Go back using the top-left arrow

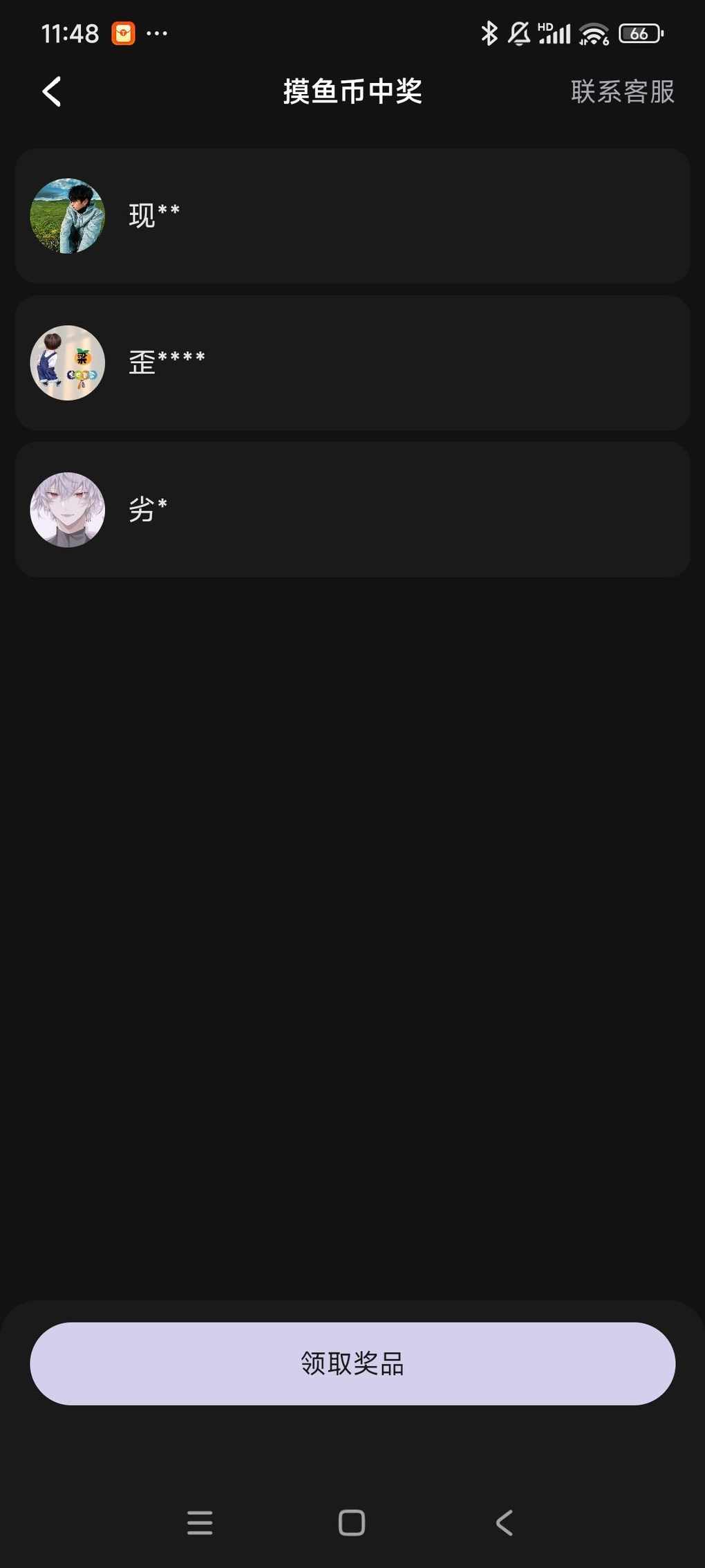click(x=52, y=91)
